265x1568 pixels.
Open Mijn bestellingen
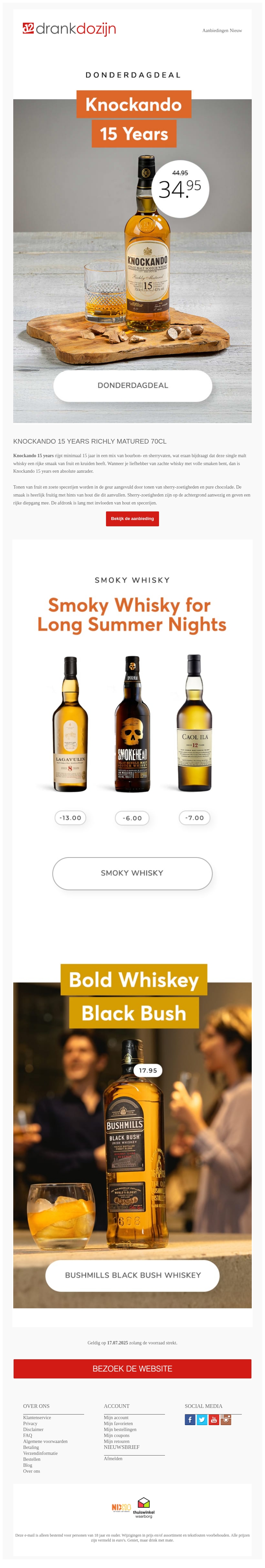(x=120, y=1429)
